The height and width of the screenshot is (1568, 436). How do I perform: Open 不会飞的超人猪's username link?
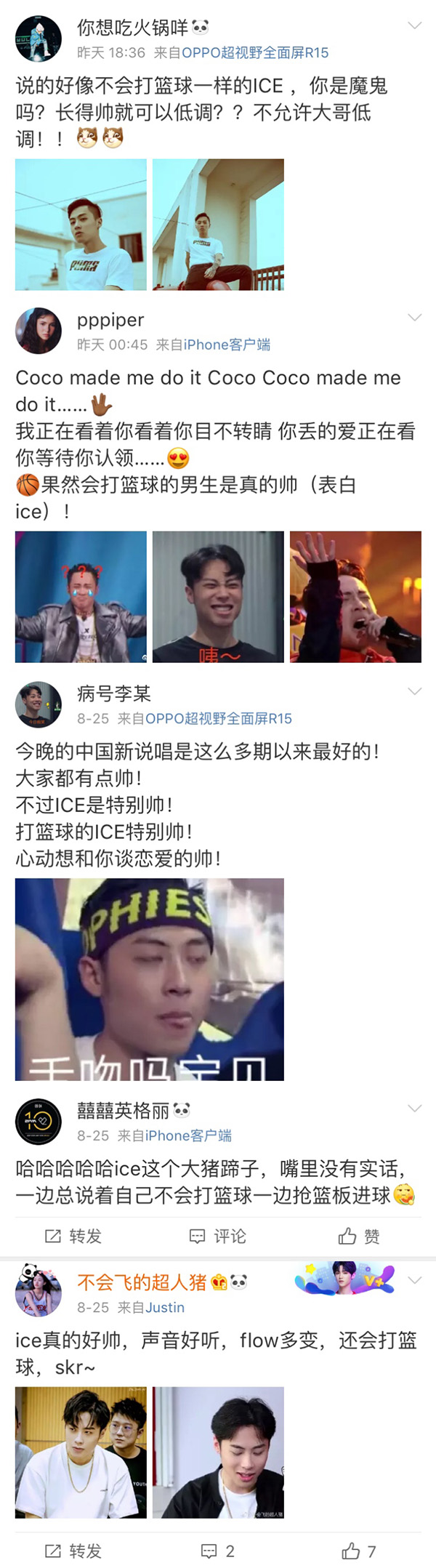coord(142,1282)
